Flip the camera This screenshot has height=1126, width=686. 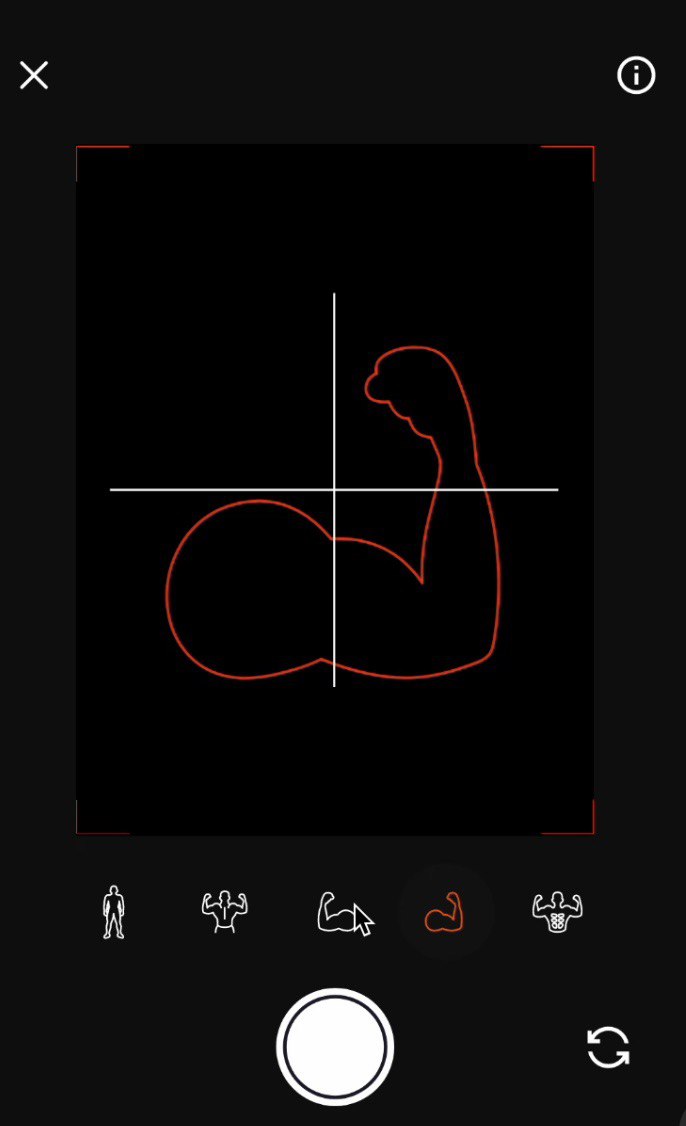608,1047
